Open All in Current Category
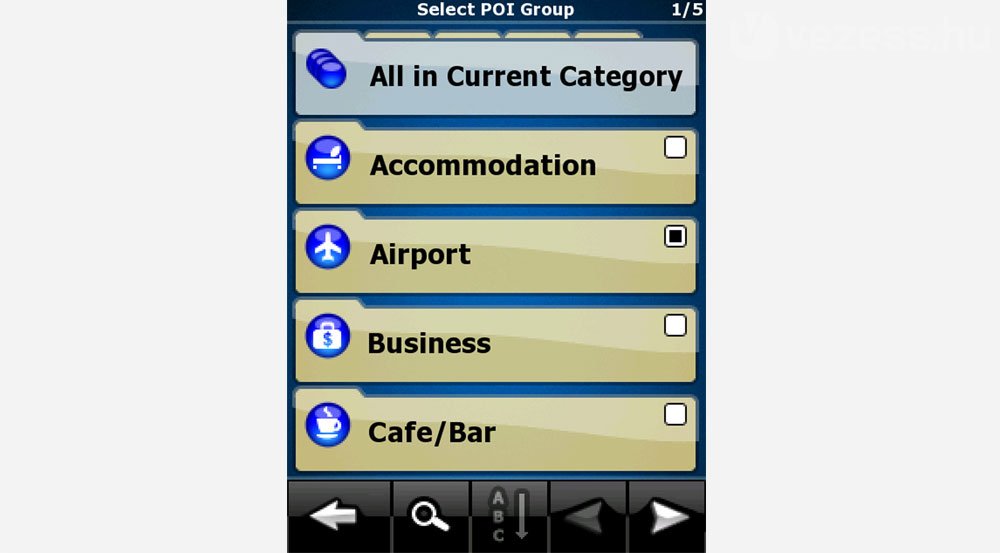This screenshot has width=1000, height=553. click(495, 77)
